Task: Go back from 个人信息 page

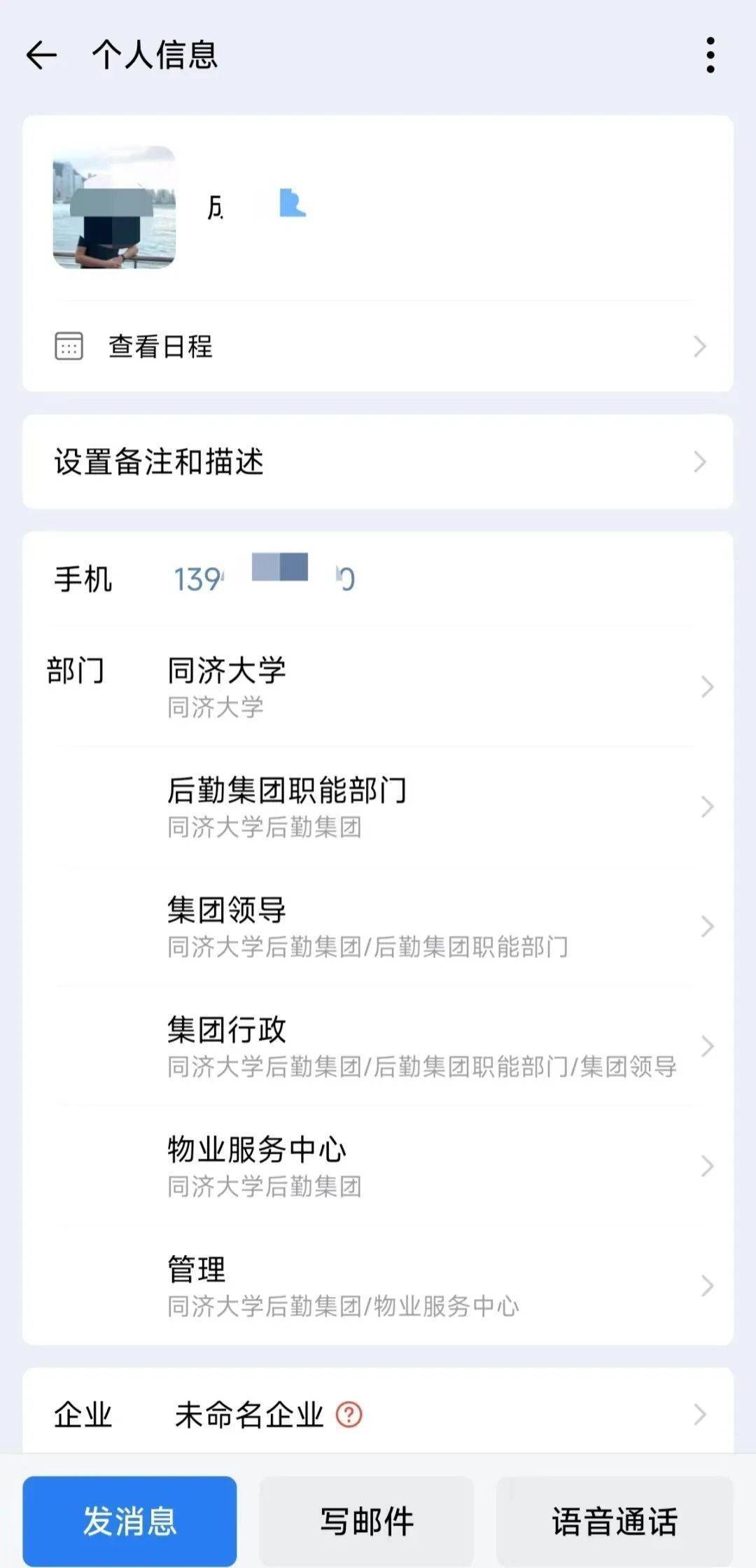Action: 41,55
